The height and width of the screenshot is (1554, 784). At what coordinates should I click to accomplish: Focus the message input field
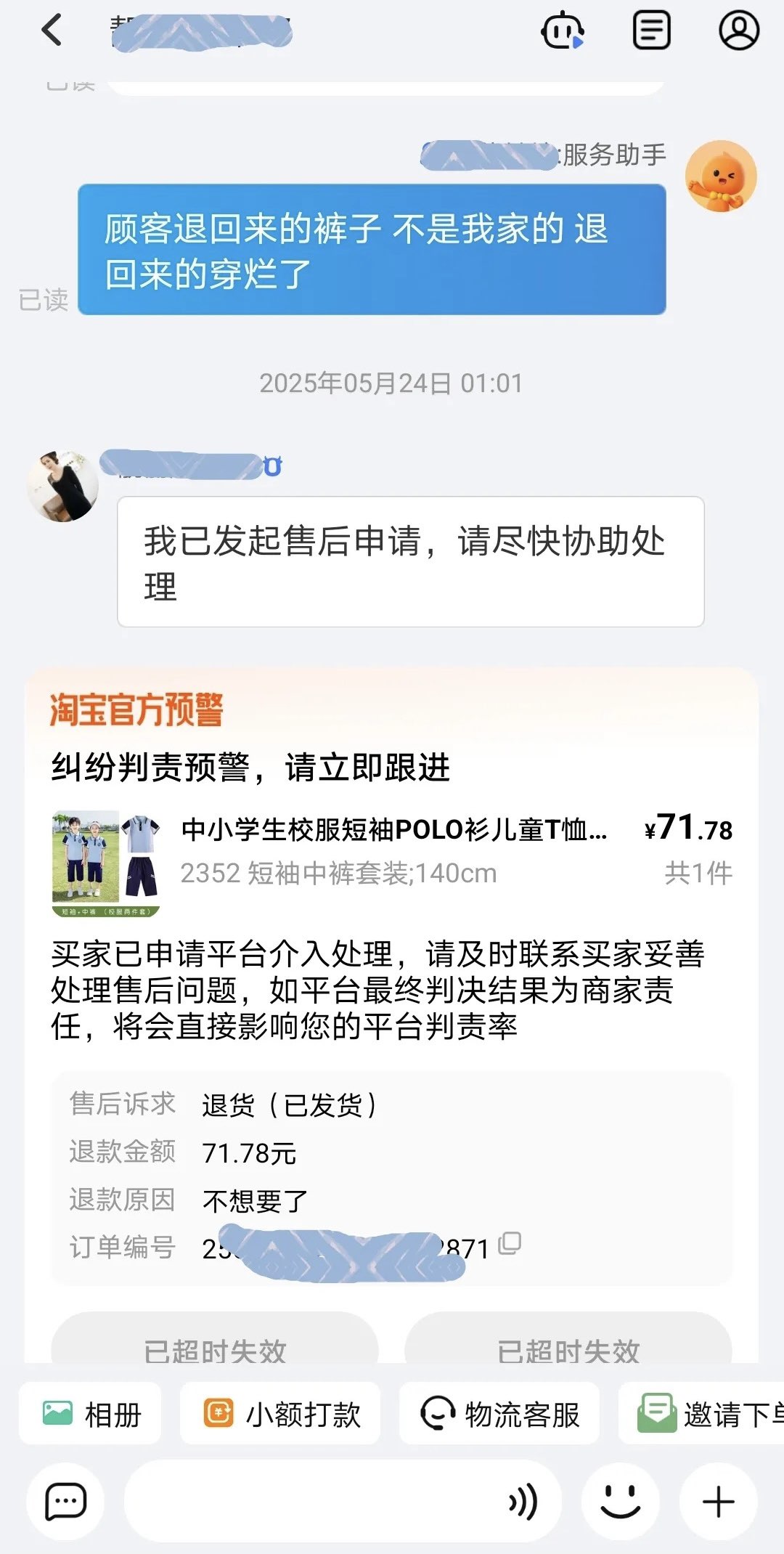pos(312,1501)
